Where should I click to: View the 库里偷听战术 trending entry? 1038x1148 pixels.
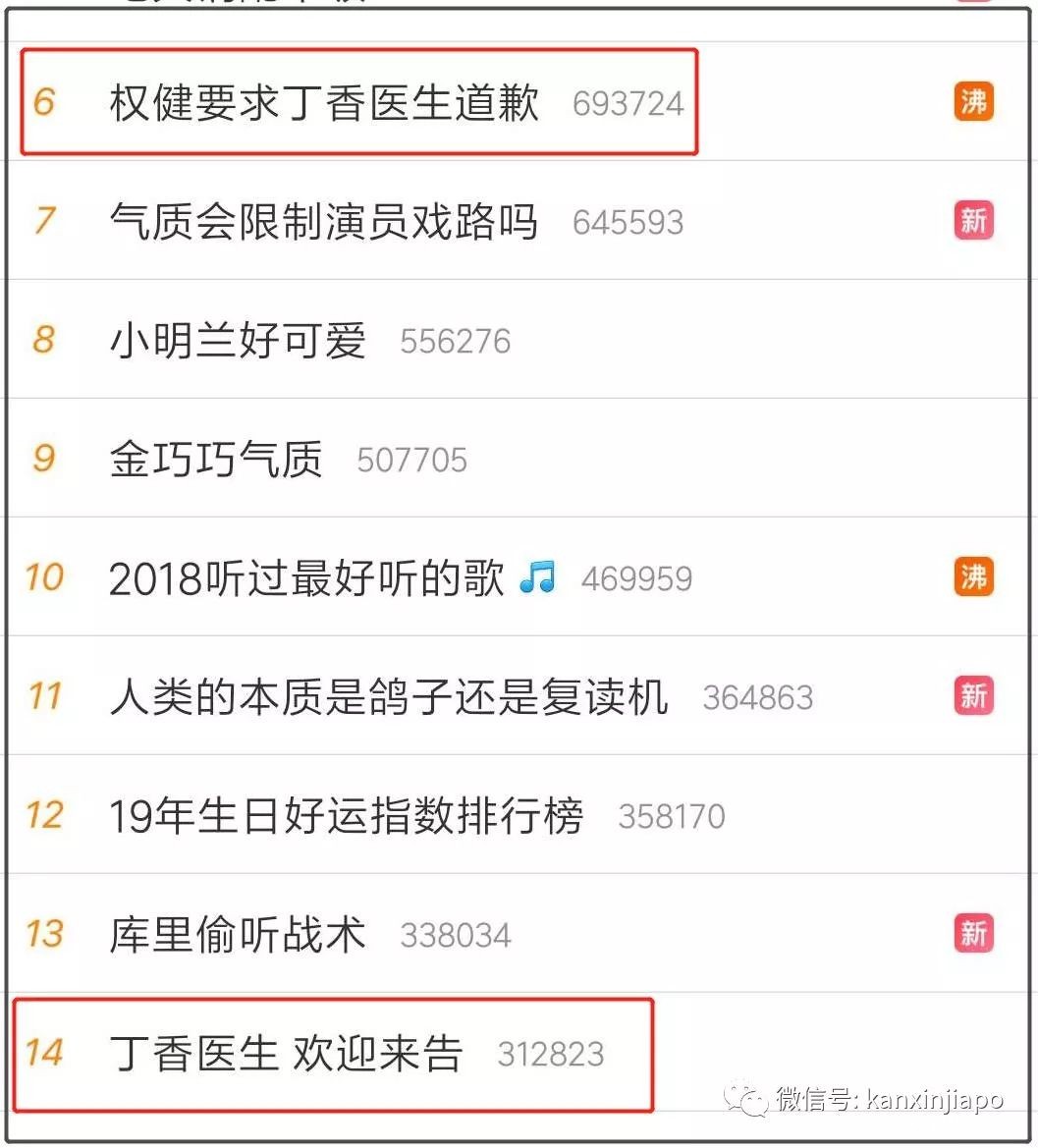point(238,935)
